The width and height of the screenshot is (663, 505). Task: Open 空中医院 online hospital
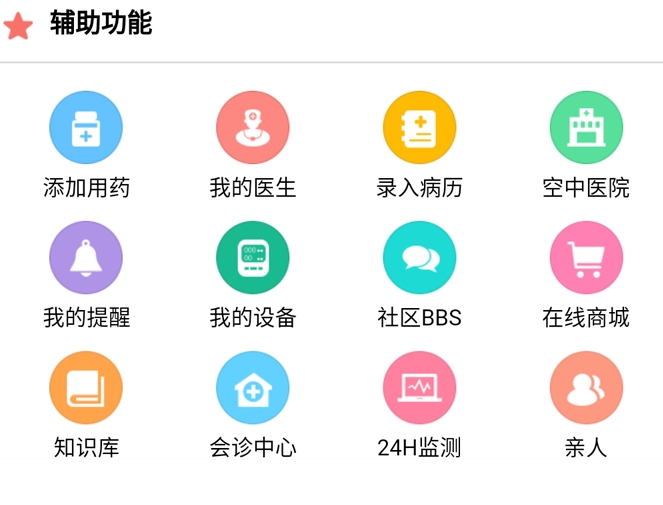point(586,128)
